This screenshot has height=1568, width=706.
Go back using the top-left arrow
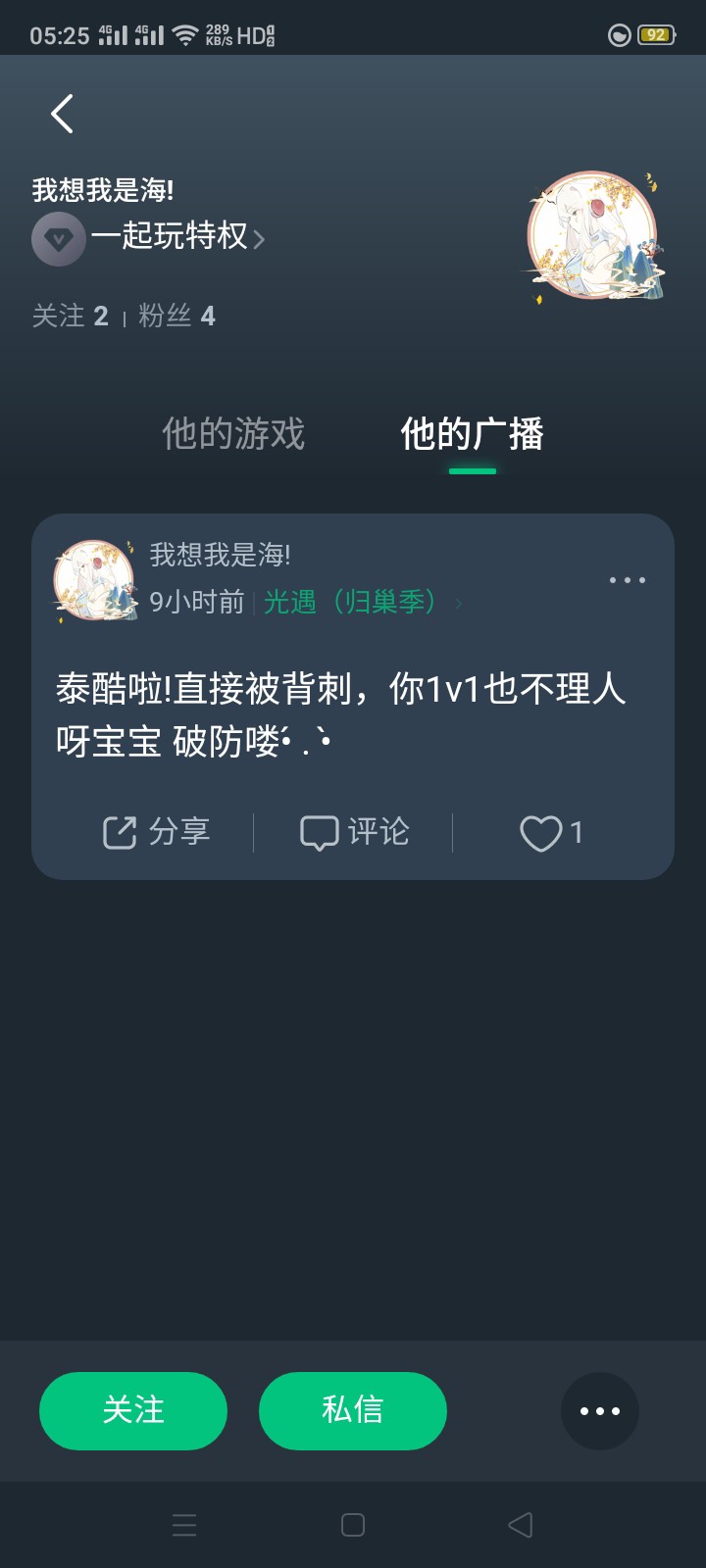(63, 114)
